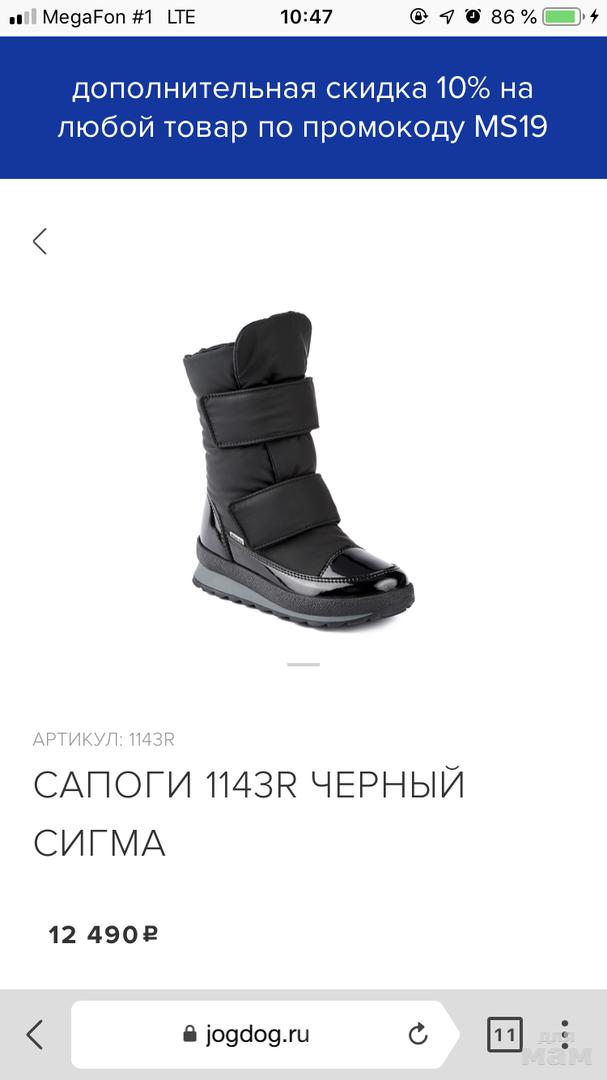Open the tab switcher showing 11
The height and width of the screenshot is (1080, 607).
505,1034
